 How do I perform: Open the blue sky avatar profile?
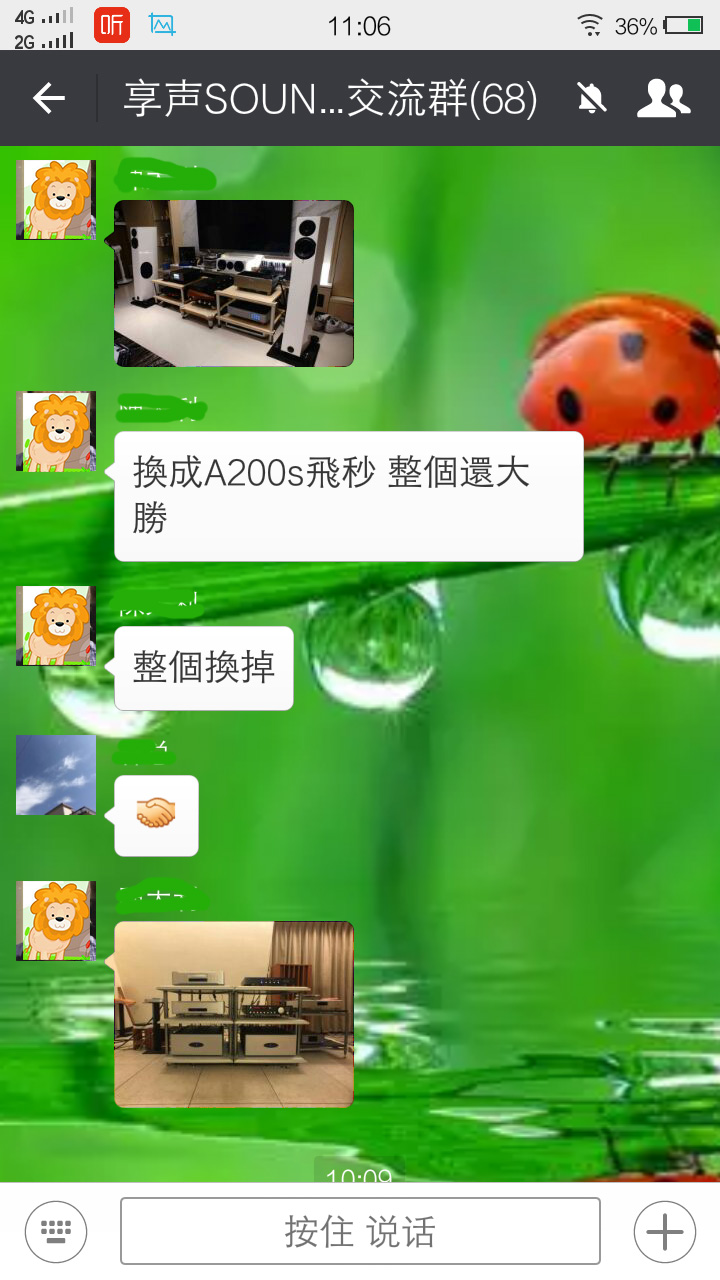pyautogui.click(x=56, y=775)
